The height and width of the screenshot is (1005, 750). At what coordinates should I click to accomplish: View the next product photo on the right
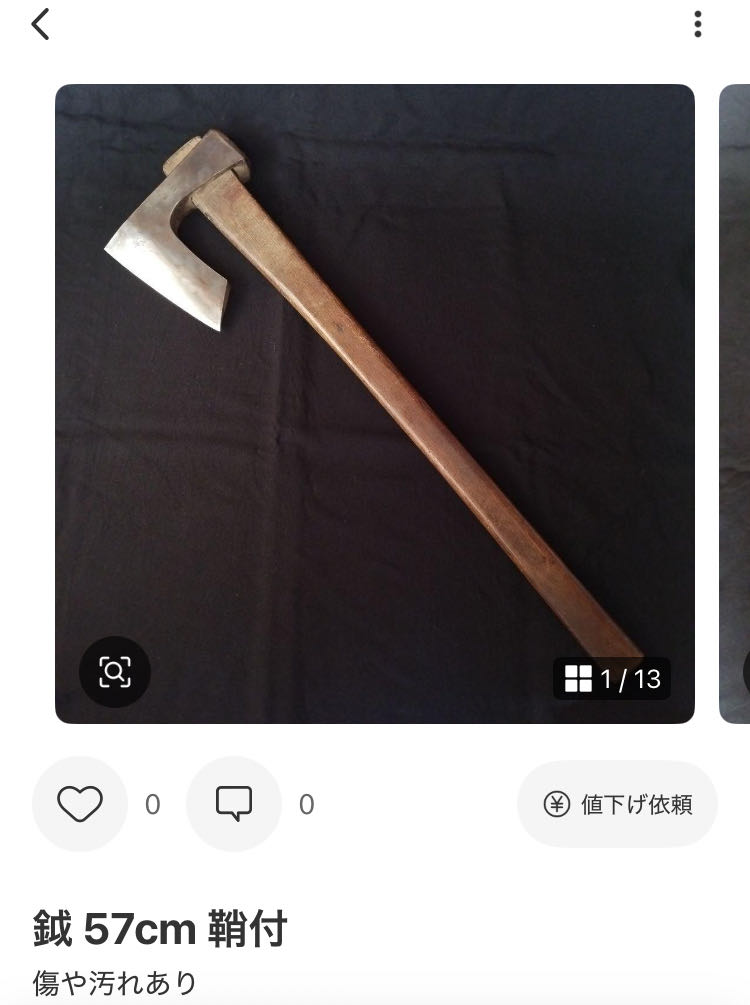(x=736, y=400)
